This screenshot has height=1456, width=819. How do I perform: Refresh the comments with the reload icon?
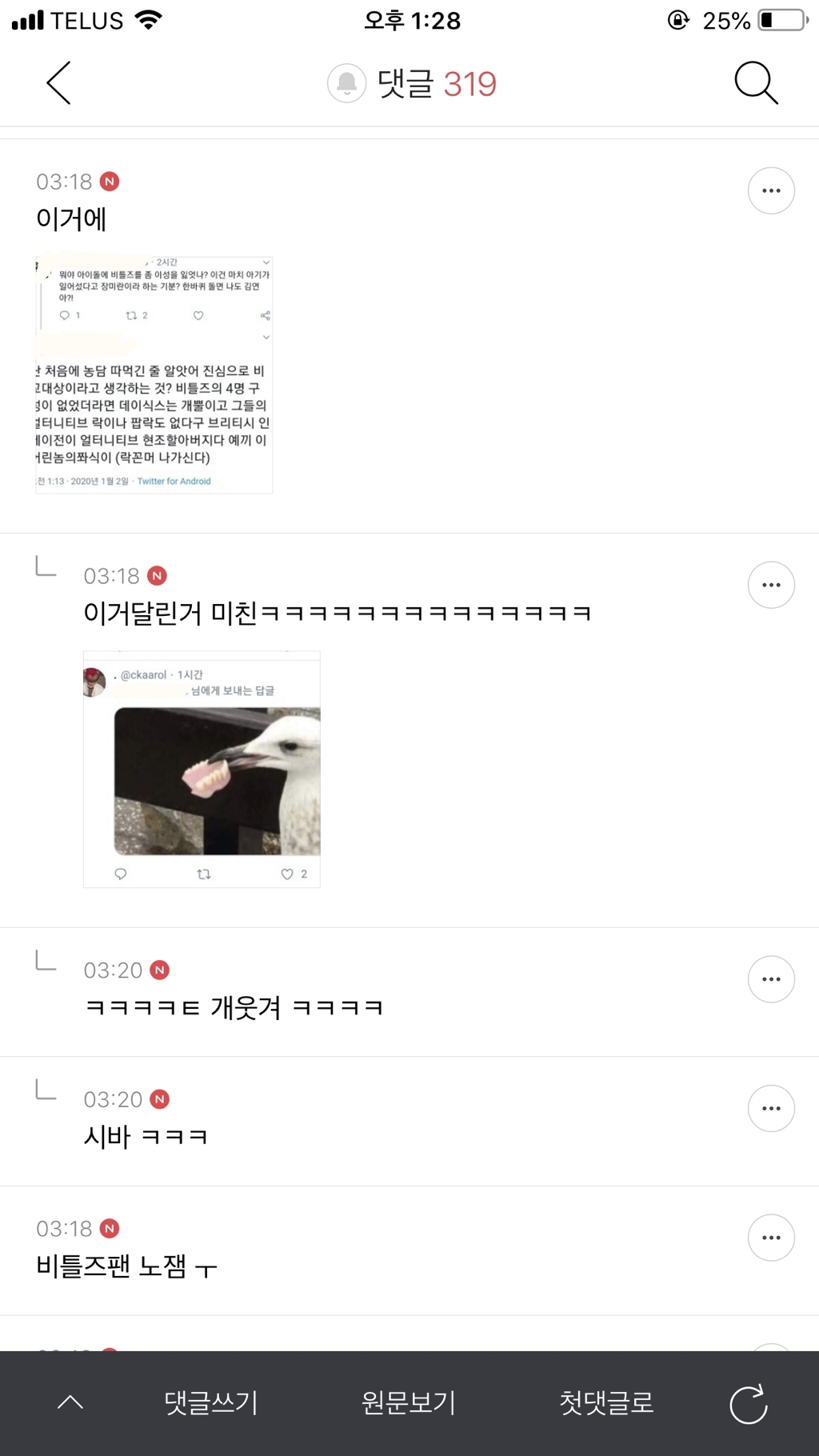pos(747,1402)
